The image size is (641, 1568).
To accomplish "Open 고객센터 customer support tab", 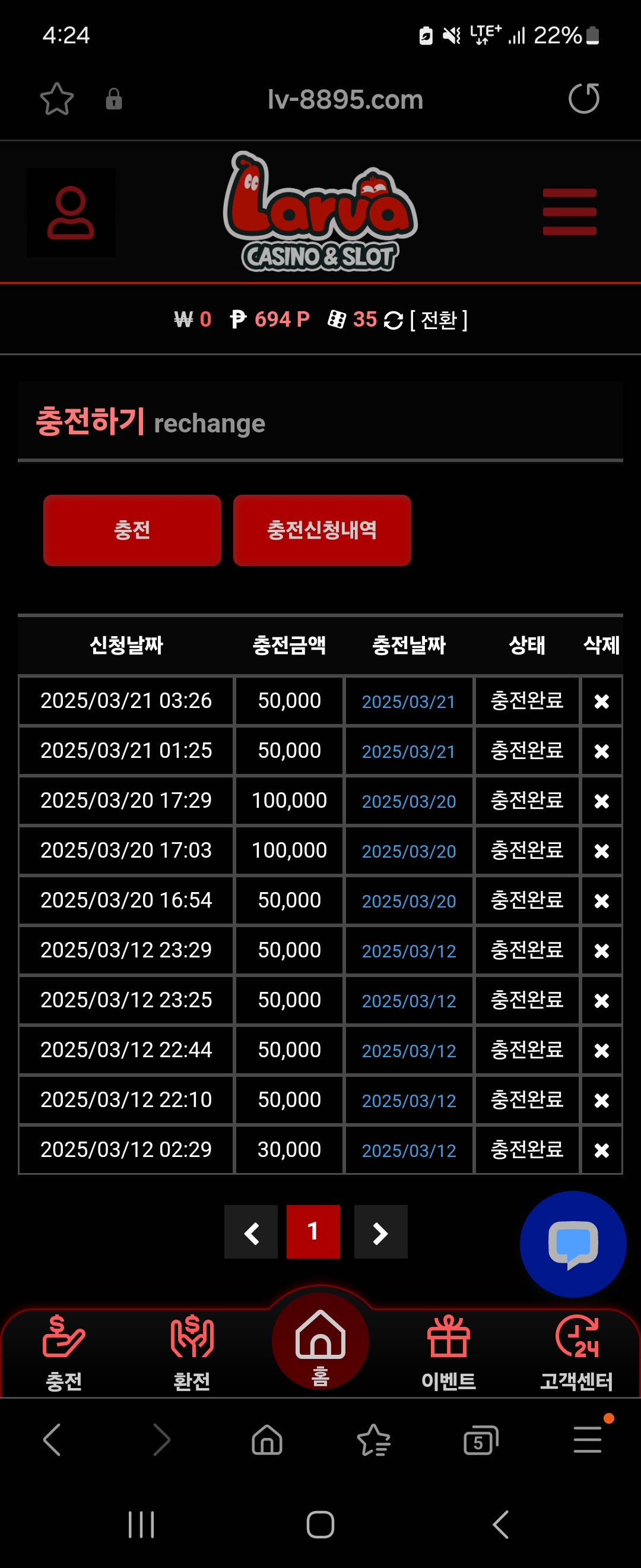I will click(x=576, y=1352).
